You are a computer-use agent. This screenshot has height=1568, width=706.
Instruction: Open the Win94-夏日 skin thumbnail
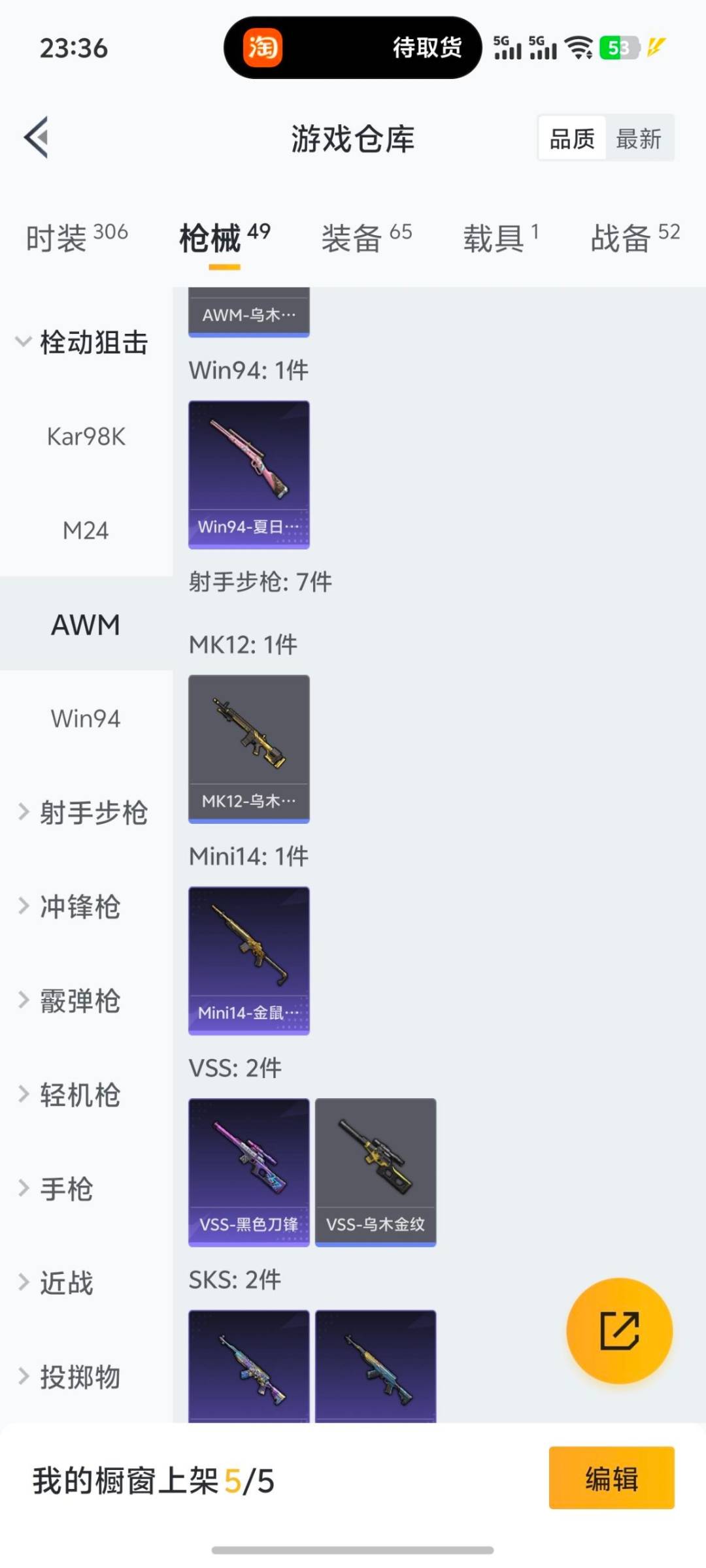(248, 474)
